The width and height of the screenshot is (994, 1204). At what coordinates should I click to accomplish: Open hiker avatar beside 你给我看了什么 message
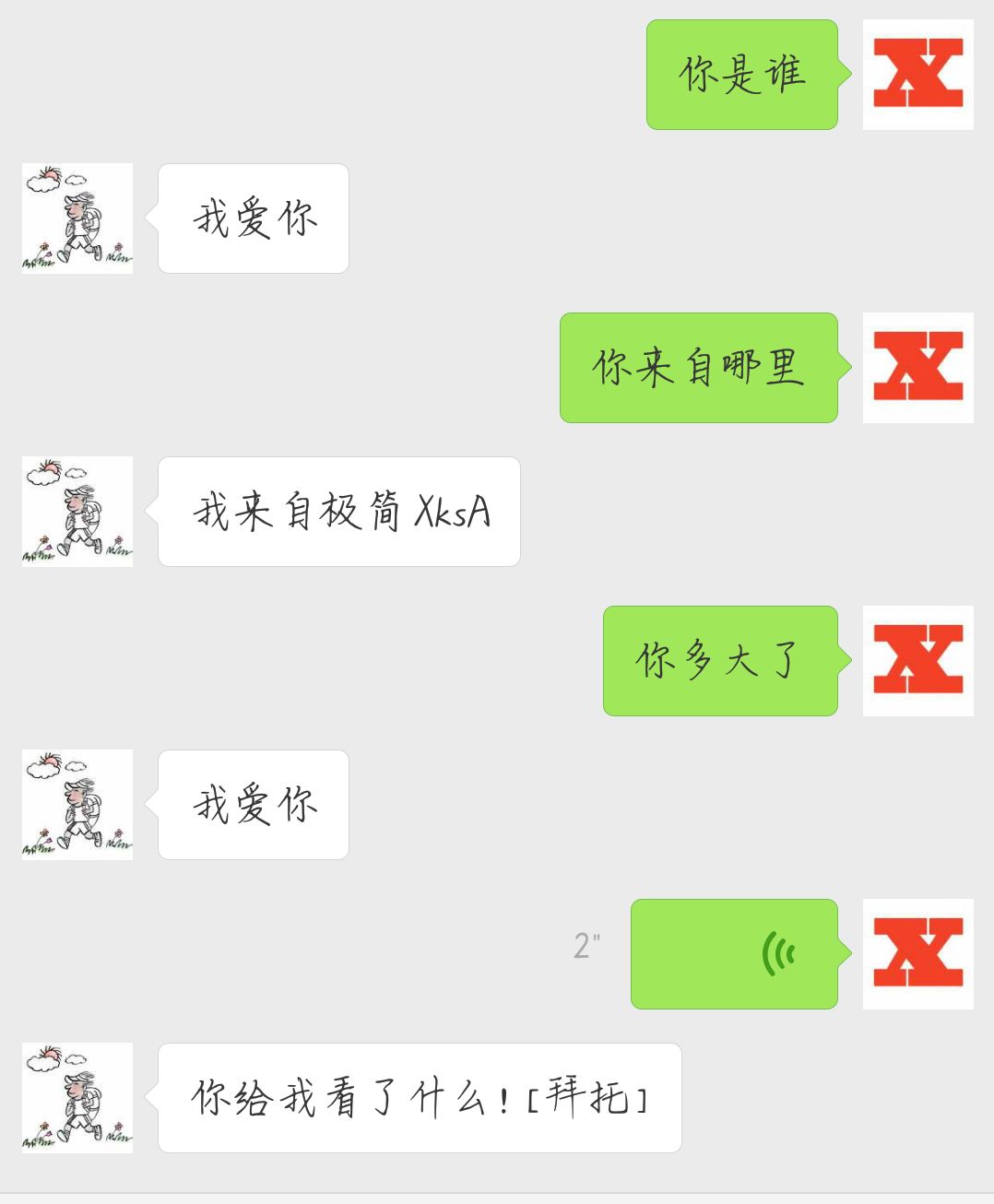pos(77,1098)
